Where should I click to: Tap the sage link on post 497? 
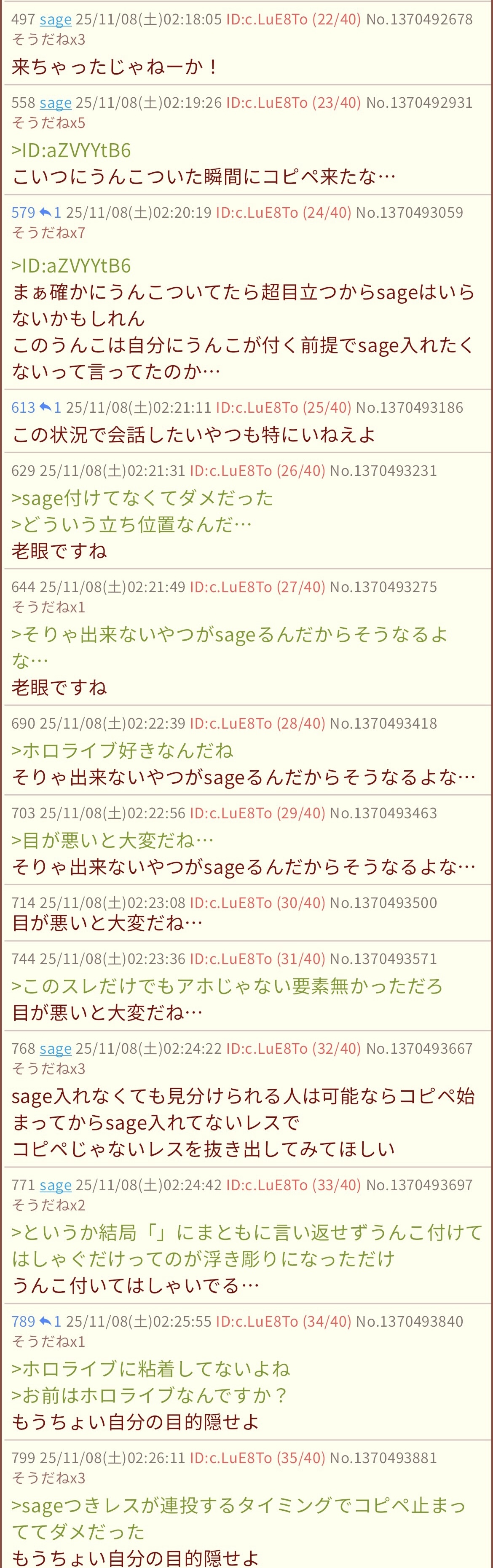pos(55,19)
